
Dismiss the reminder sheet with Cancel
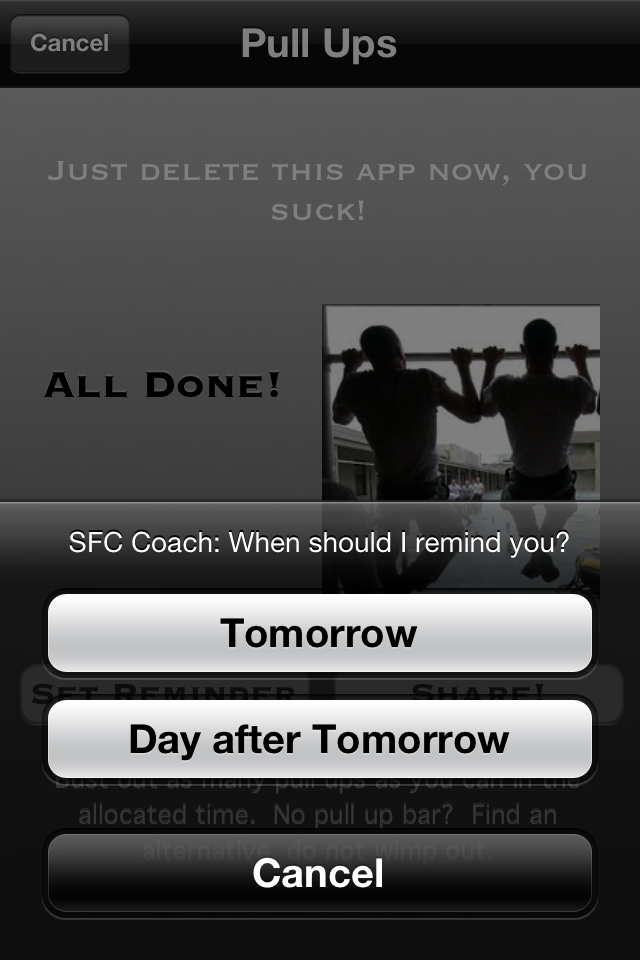[319, 873]
